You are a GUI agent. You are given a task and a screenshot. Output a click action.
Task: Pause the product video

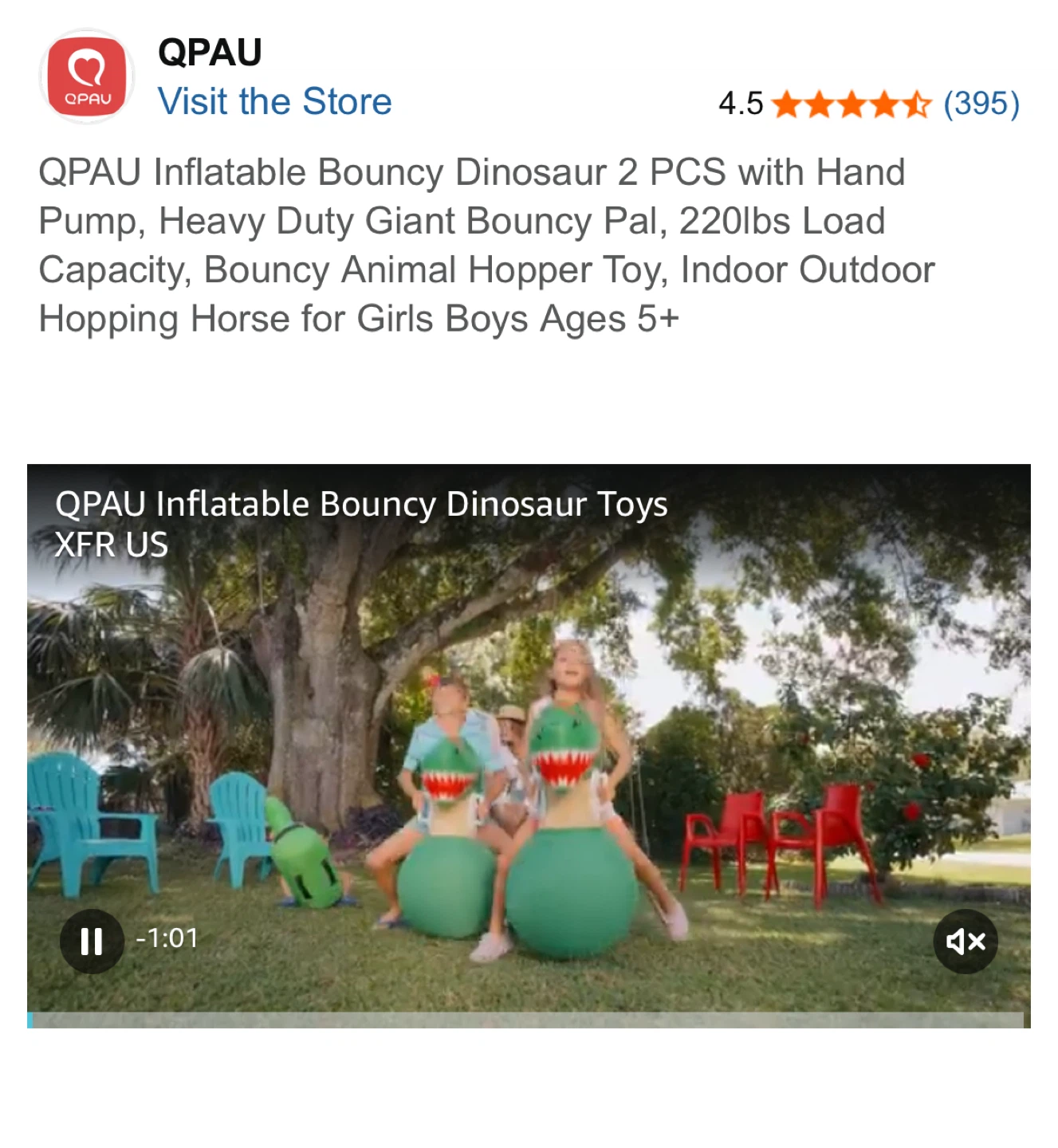click(92, 942)
